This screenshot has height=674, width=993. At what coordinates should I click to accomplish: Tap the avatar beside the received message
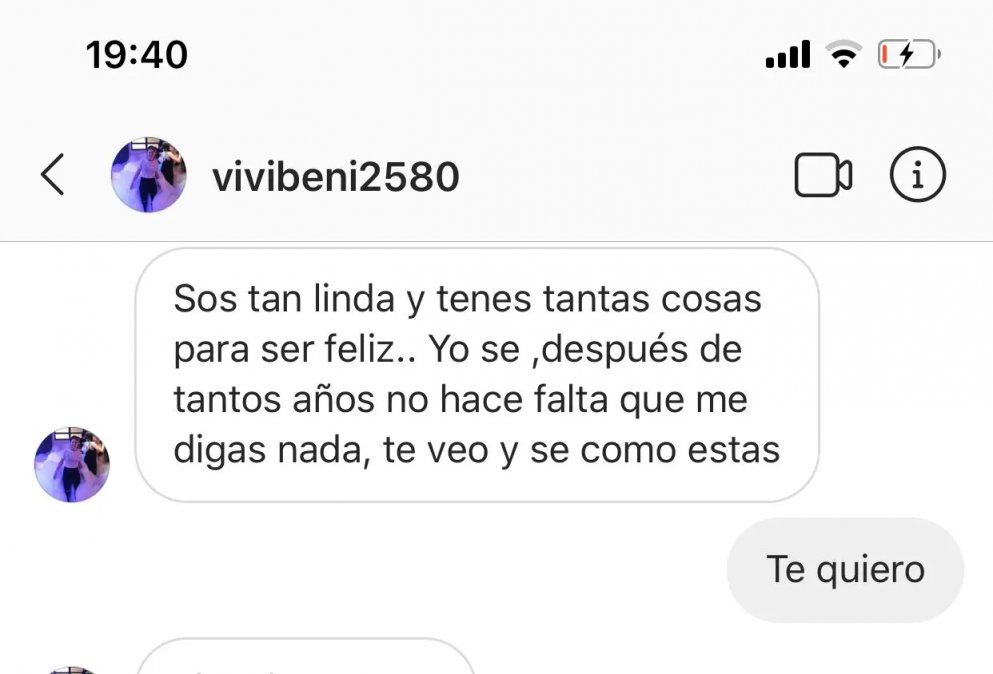click(x=72, y=465)
